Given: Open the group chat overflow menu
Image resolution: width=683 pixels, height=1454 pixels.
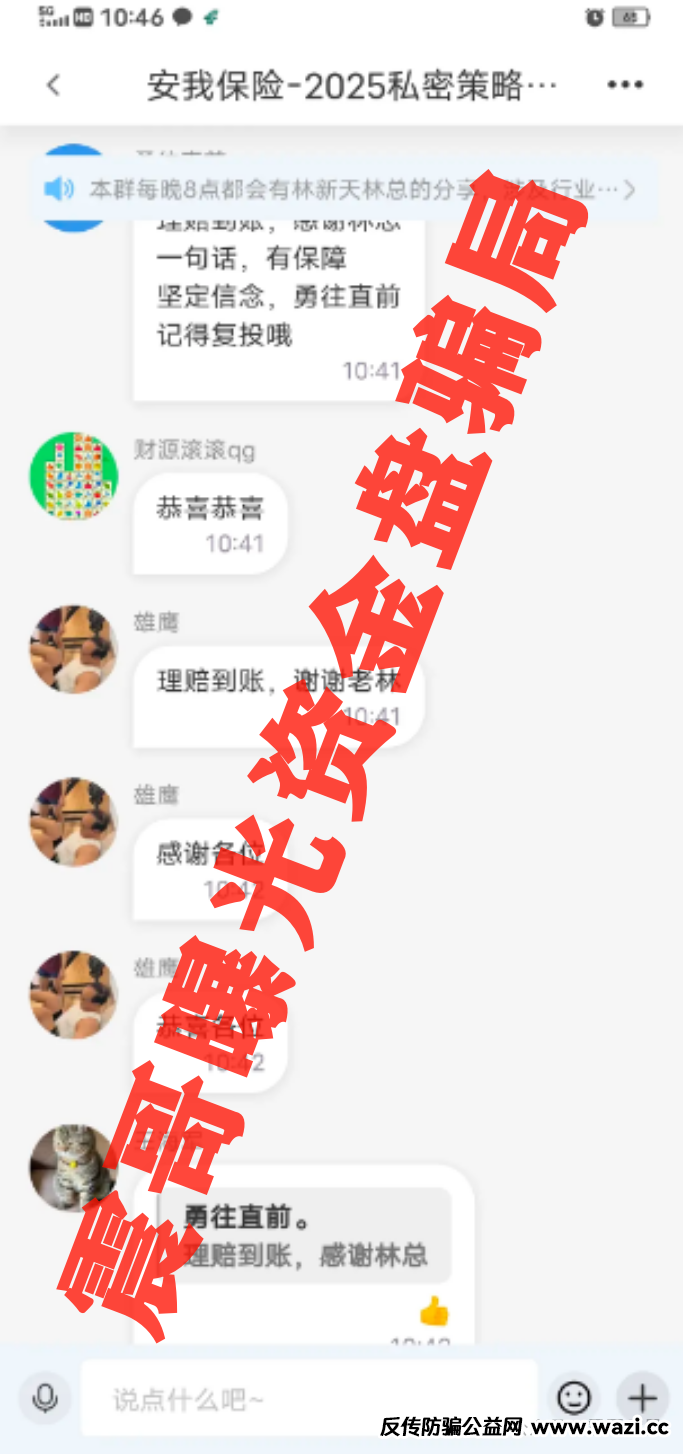Looking at the screenshot, I should click(625, 86).
